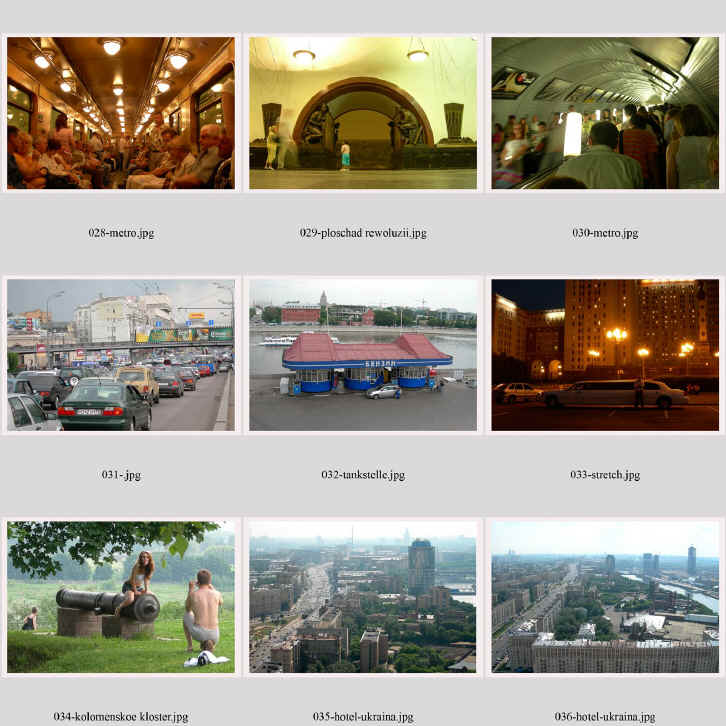Open the 034-kolomenskoe kloster.jpg thumbnail

[120, 597]
